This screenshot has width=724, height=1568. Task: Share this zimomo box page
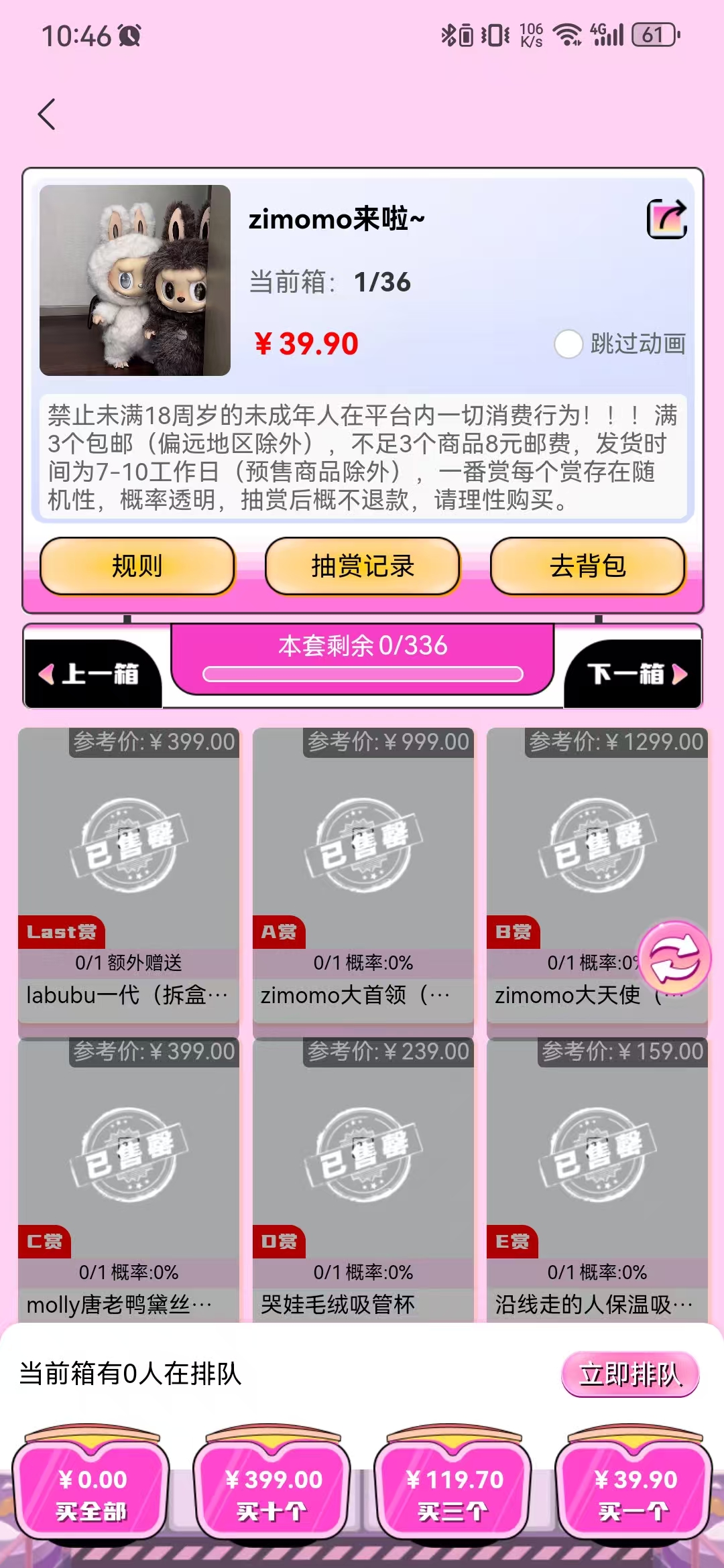666,219
